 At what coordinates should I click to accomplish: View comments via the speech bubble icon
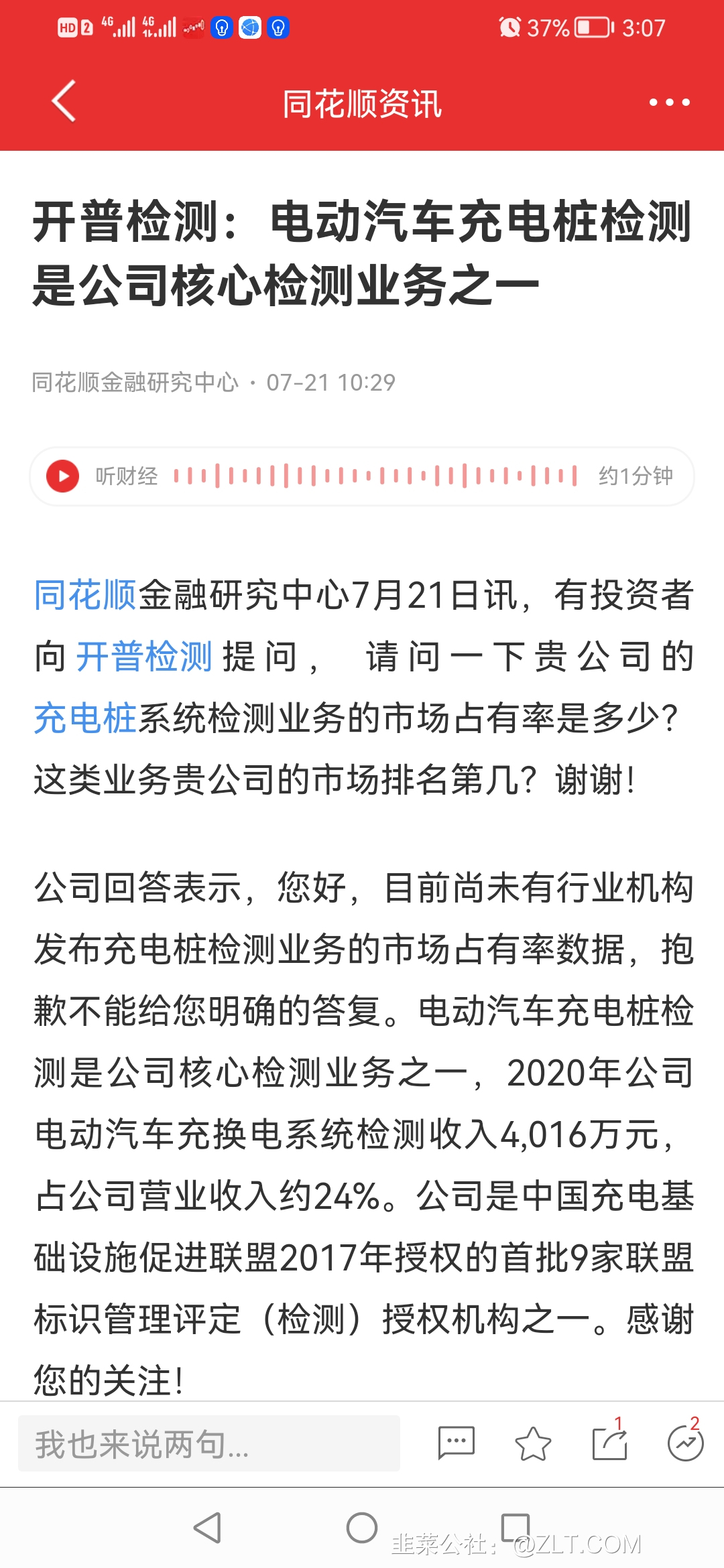pyautogui.click(x=456, y=1443)
